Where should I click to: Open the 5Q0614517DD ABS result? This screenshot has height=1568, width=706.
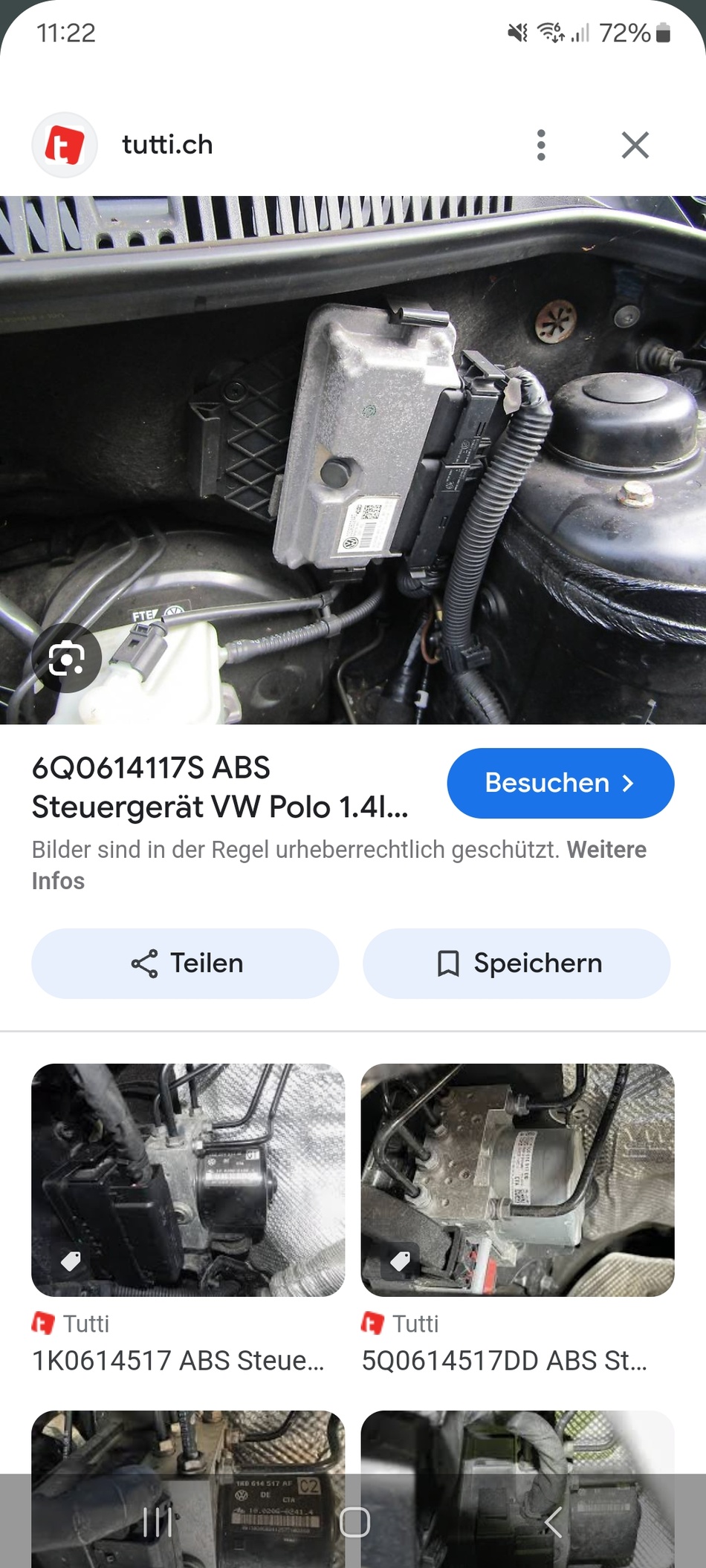tap(517, 1180)
